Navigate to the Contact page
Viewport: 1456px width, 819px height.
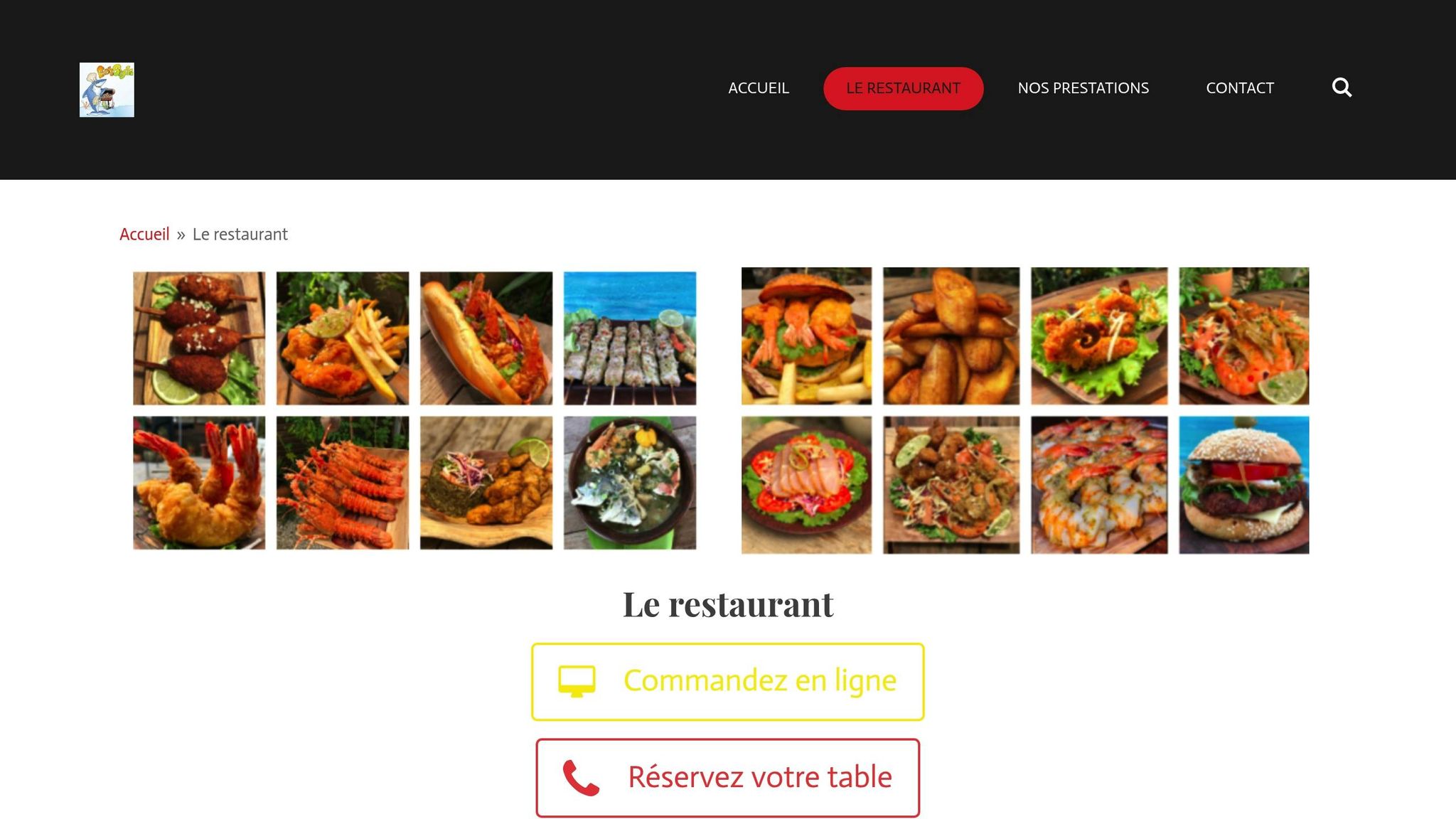1239,88
